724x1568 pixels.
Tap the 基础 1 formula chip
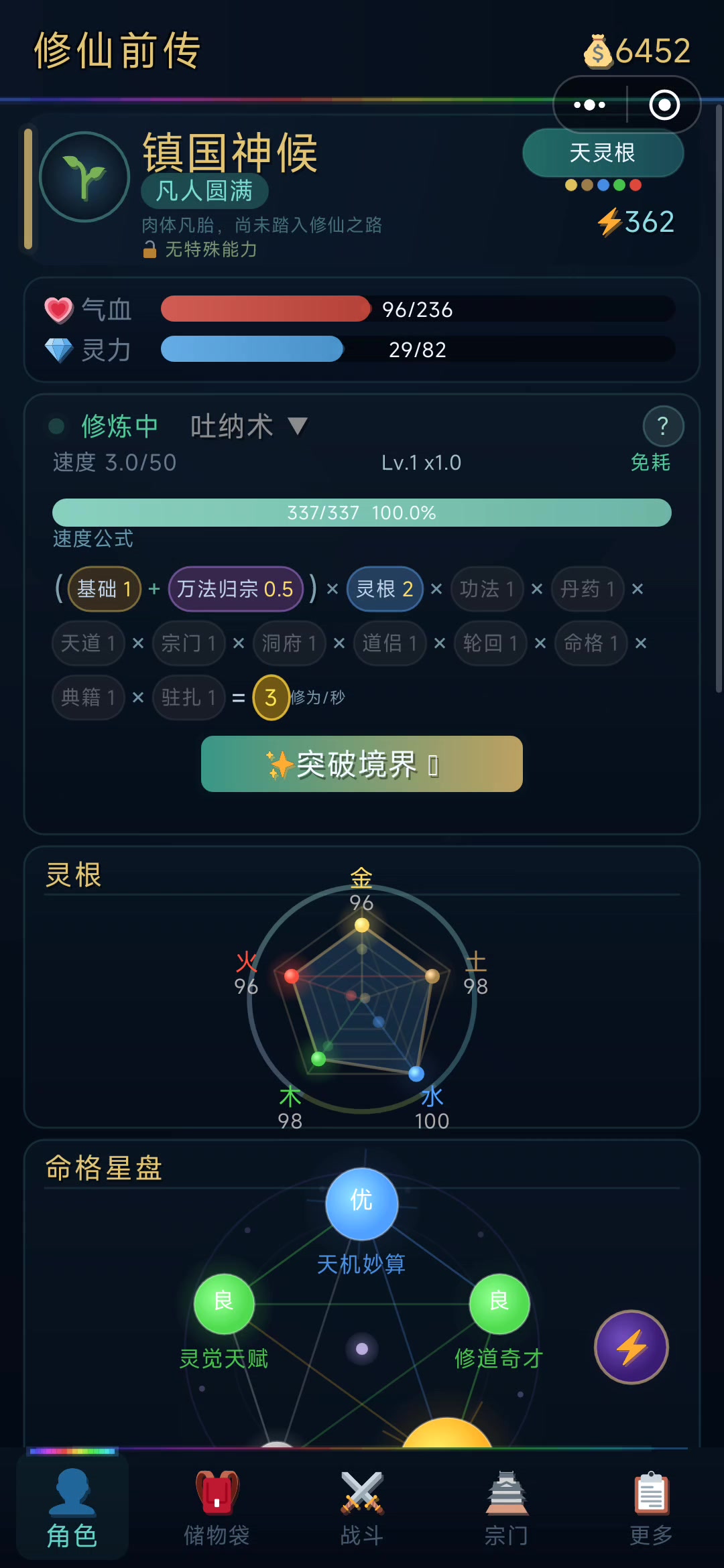104,589
